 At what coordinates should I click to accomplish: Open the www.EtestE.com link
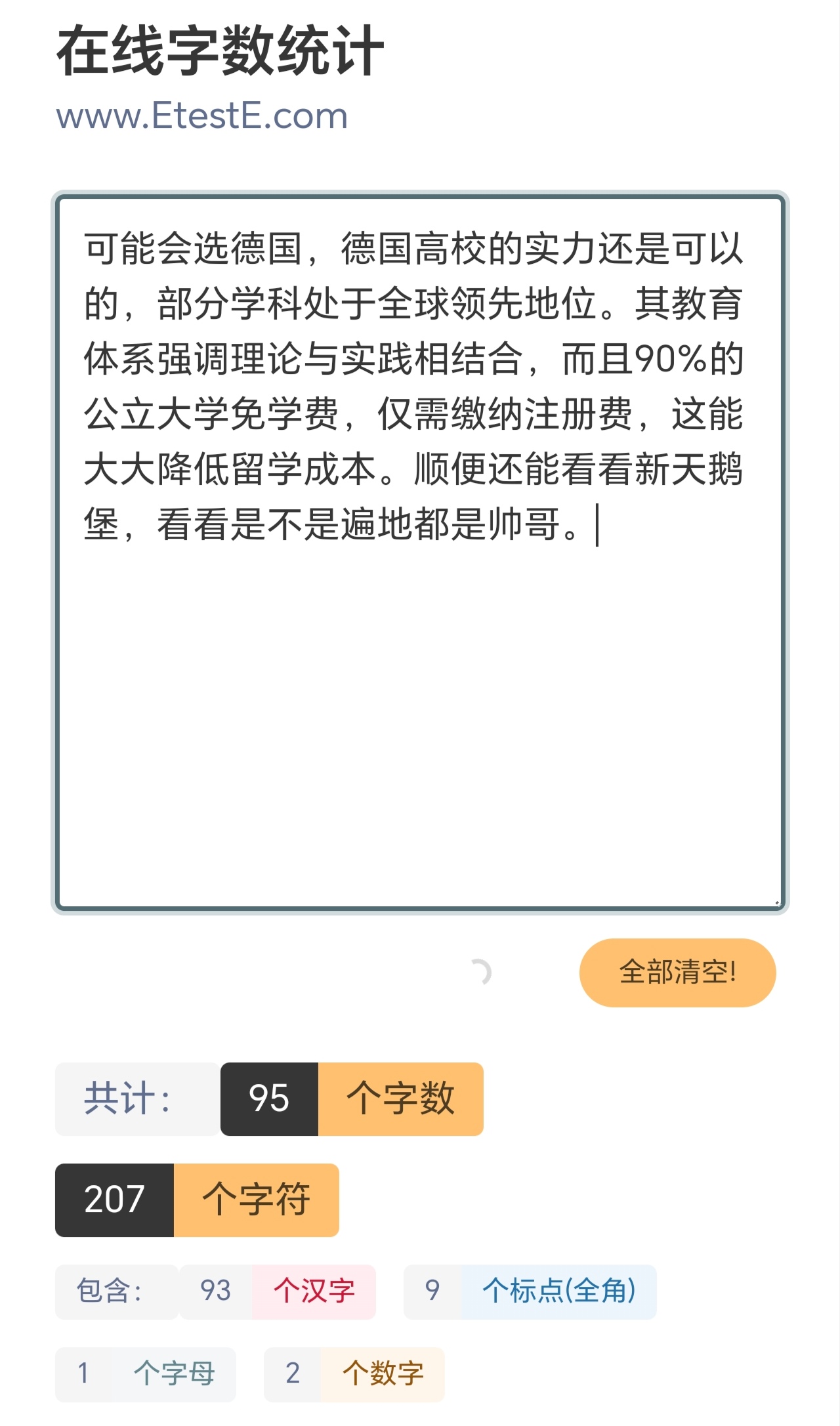click(202, 116)
